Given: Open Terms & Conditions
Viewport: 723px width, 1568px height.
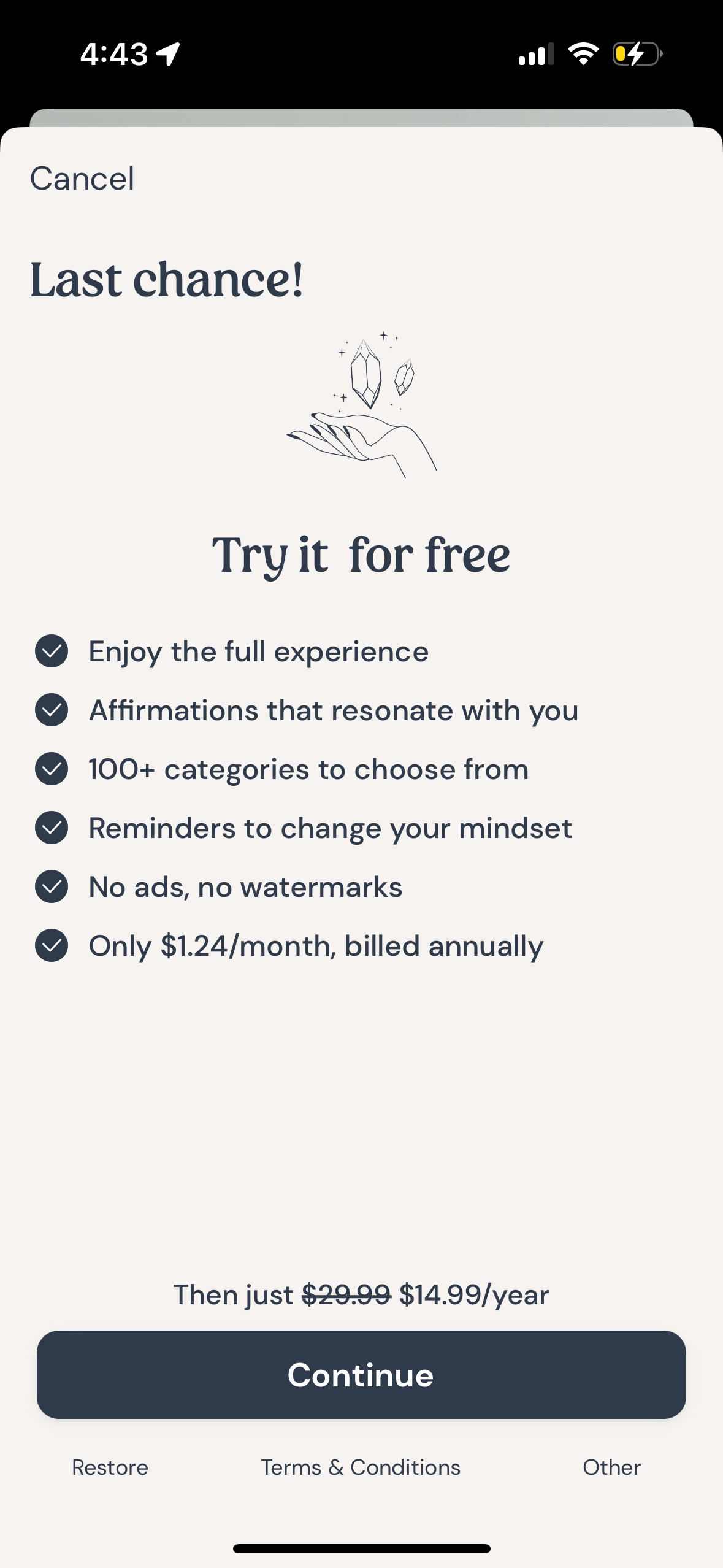Looking at the screenshot, I should [361, 1467].
